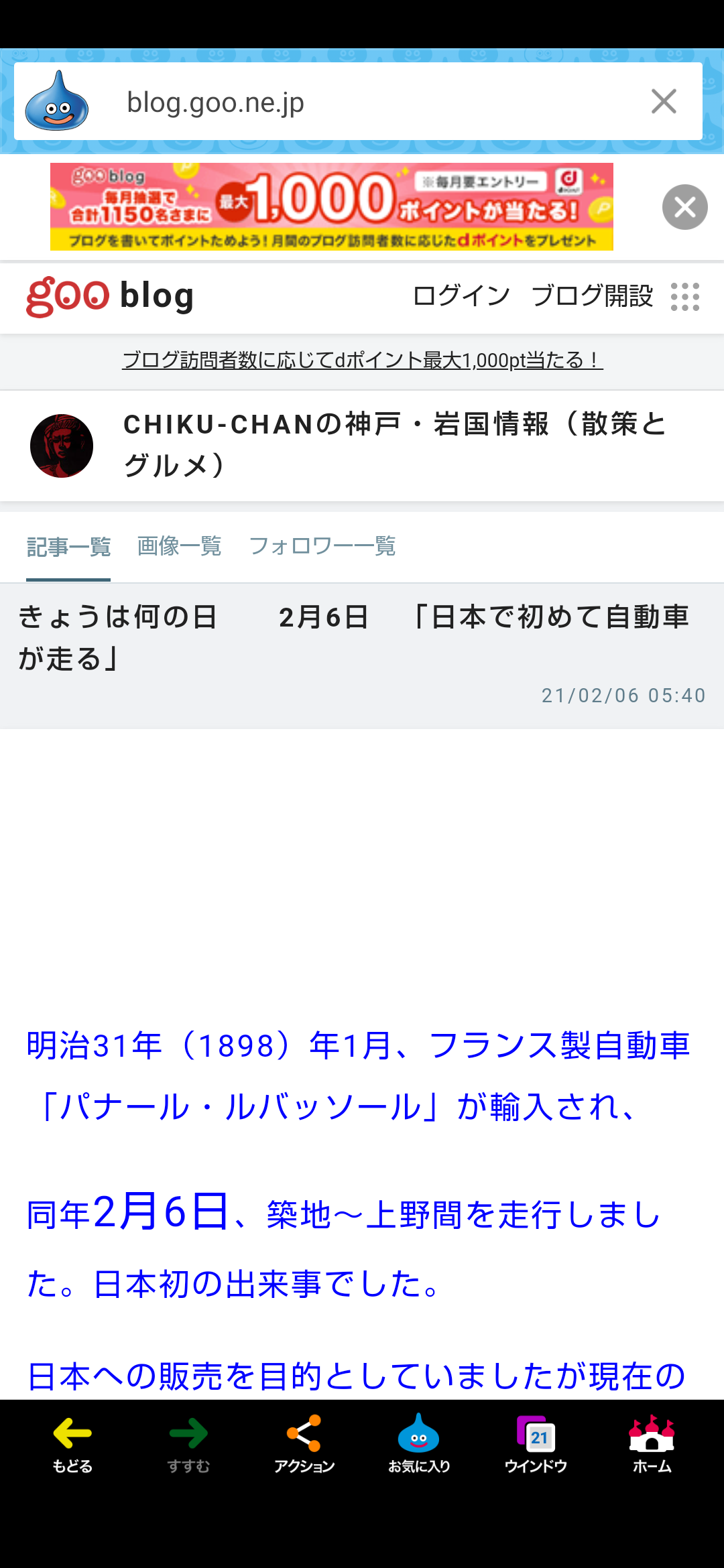Viewport: 724px width, 1568px height.
Task: Open the ブログ開設 link
Action: coord(592,296)
